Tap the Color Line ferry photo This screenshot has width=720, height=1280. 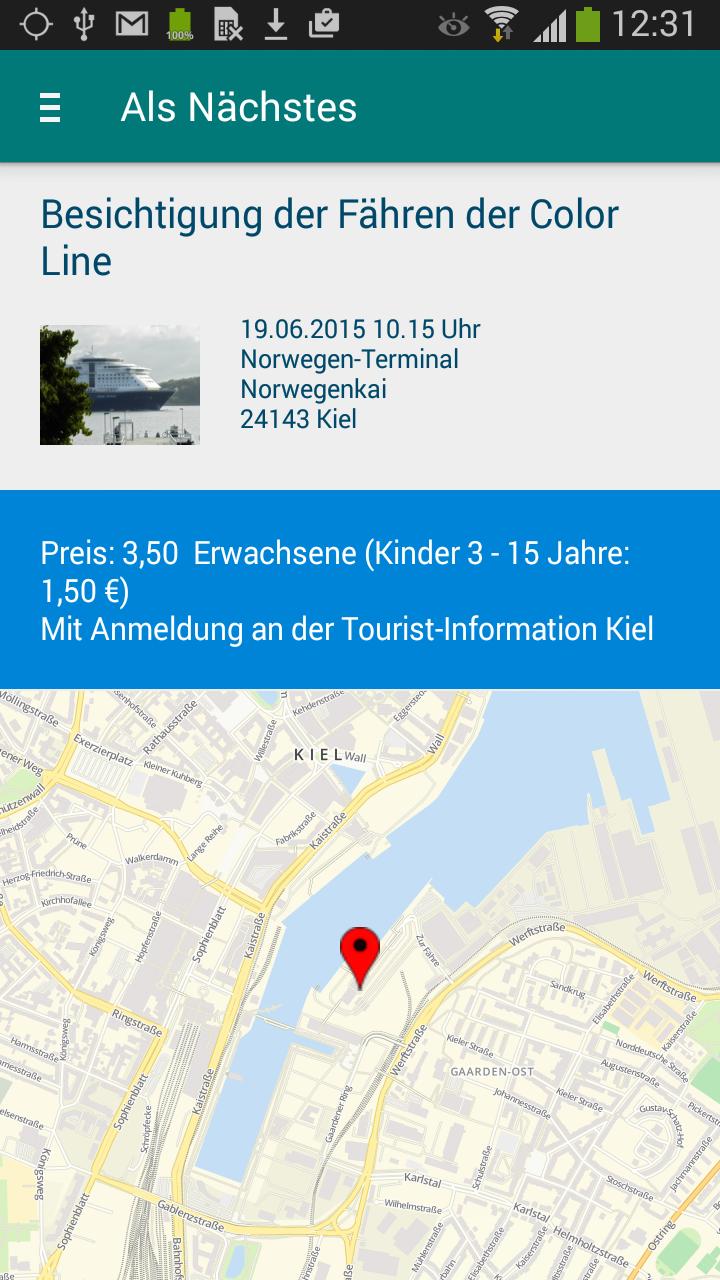118,382
